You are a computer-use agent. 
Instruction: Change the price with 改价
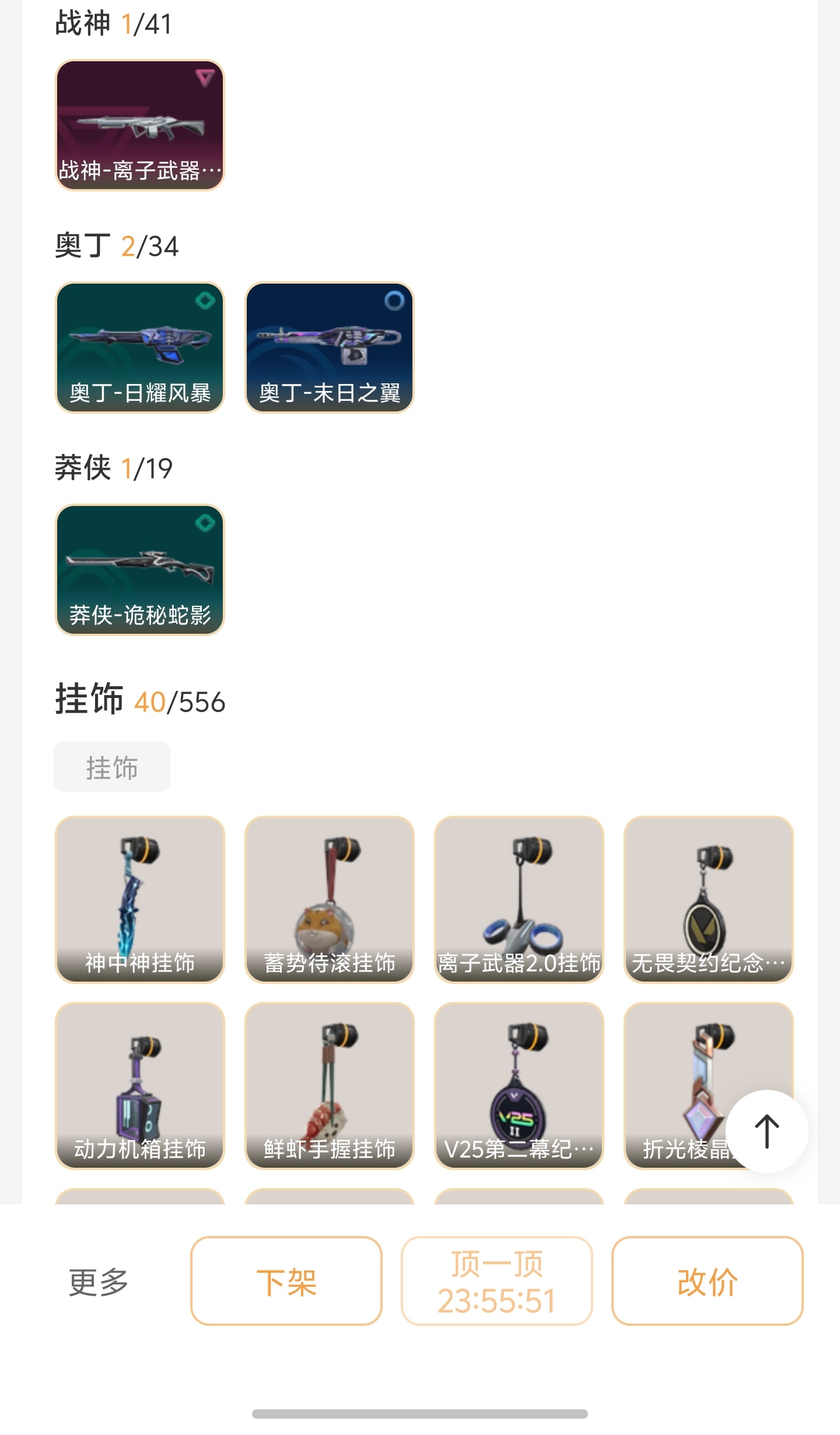708,1282
